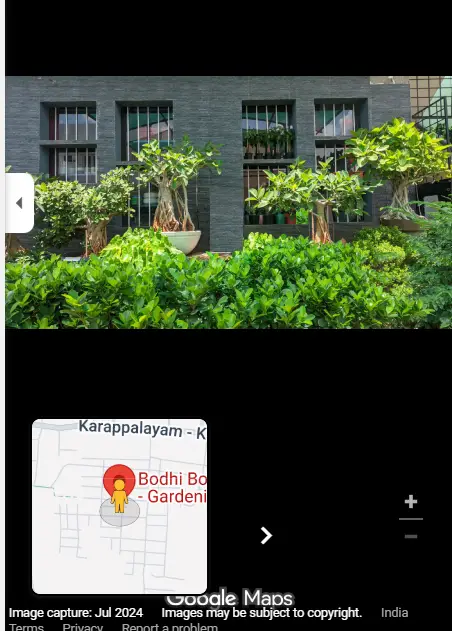Screen dimensions: 452x631
Task: Expand the collapsed side panel arrow
Action: 19,203
